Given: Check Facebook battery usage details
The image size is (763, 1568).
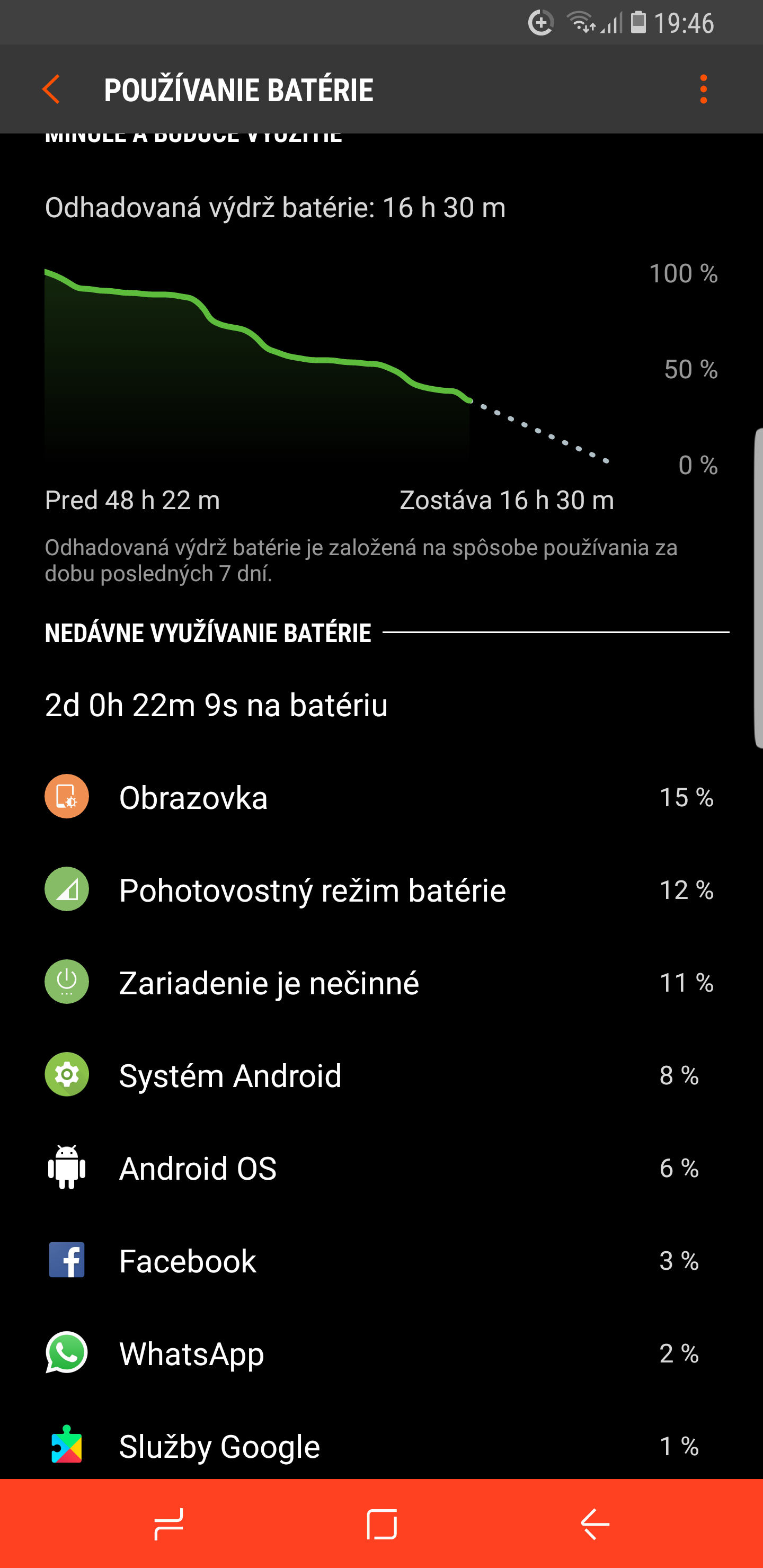Looking at the screenshot, I should 381,1260.
